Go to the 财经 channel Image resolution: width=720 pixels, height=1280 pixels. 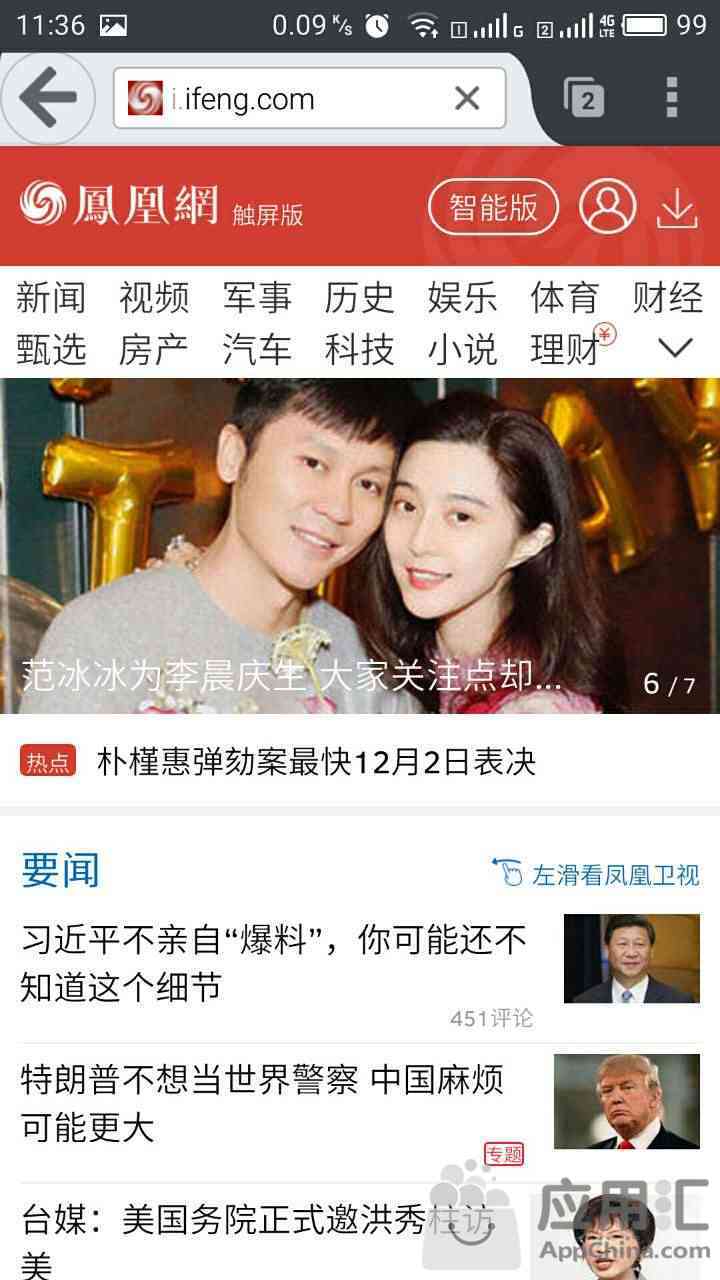tap(667, 298)
